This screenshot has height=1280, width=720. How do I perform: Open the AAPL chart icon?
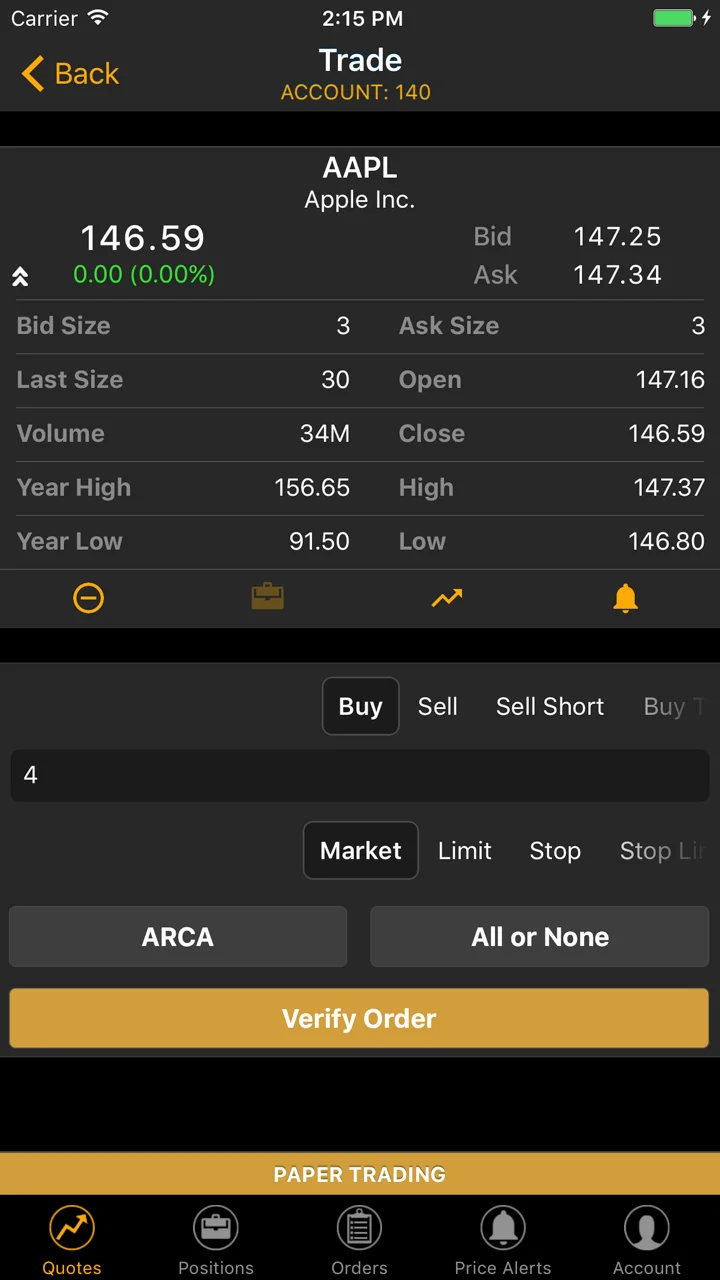point(447,598)
